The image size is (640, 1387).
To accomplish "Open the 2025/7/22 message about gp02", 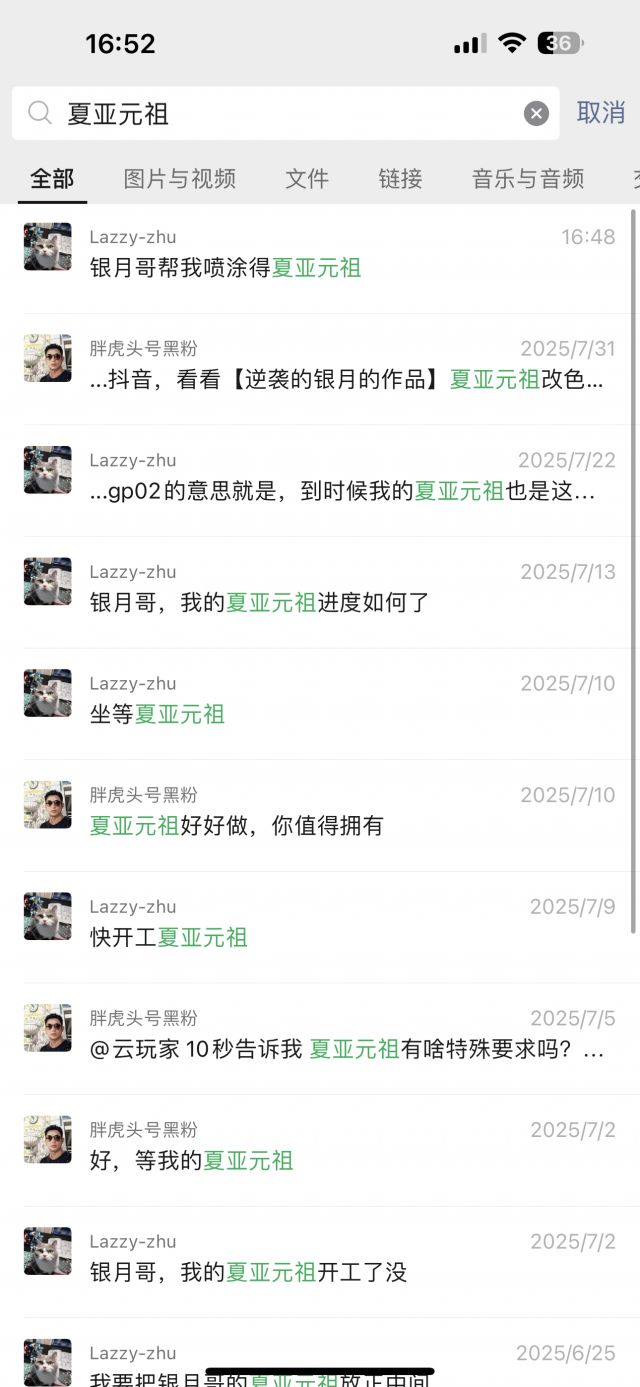I will point(330,478).
